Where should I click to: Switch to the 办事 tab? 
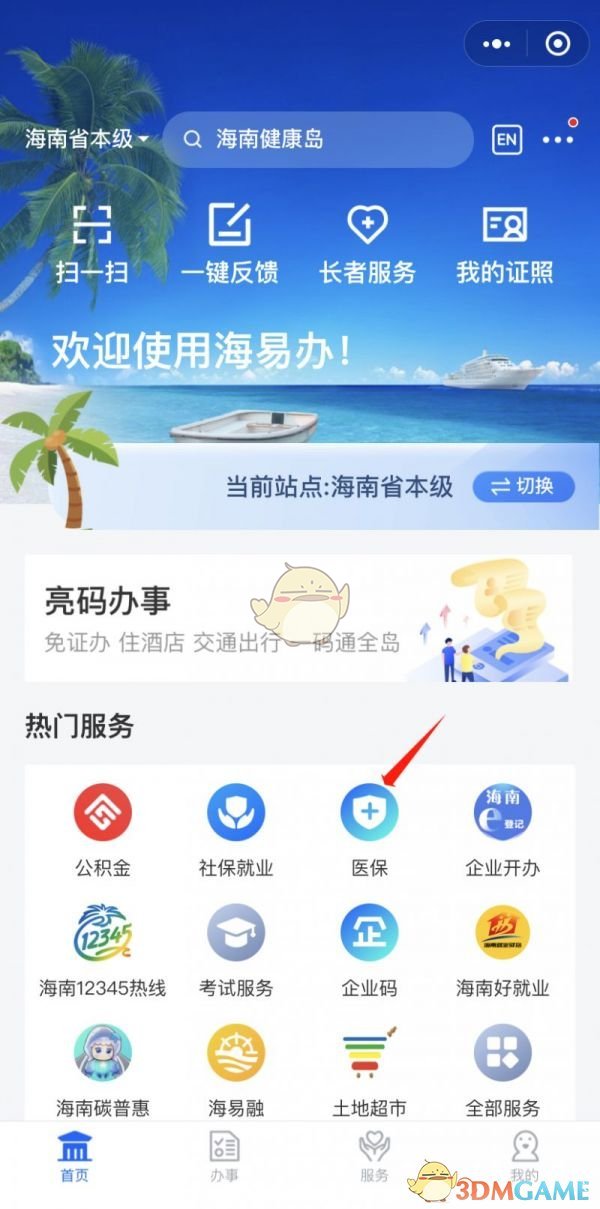click(x=225, y=1158)
